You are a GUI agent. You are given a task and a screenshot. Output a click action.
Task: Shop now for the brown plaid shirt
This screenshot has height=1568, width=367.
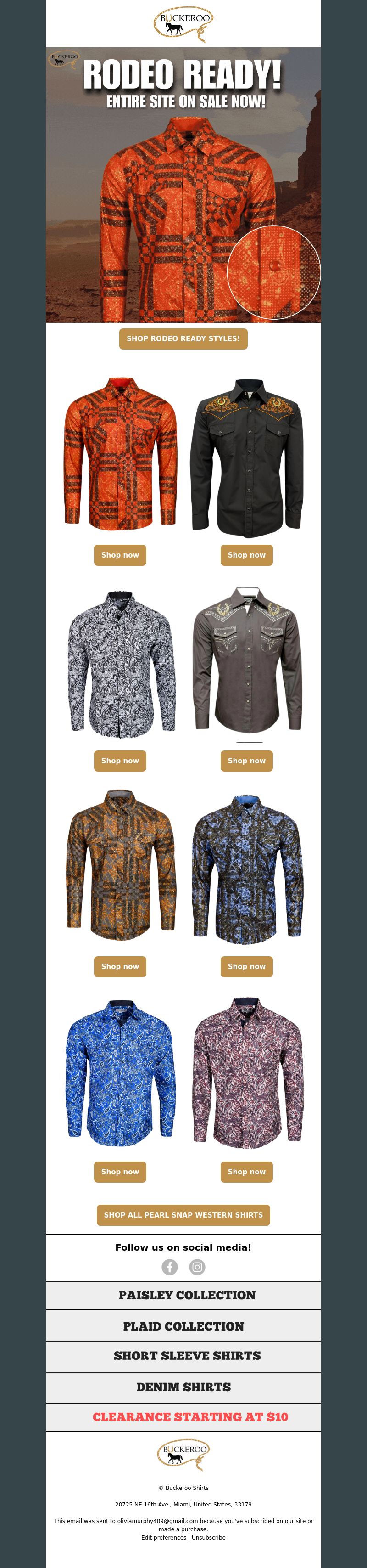coord(120,966)
